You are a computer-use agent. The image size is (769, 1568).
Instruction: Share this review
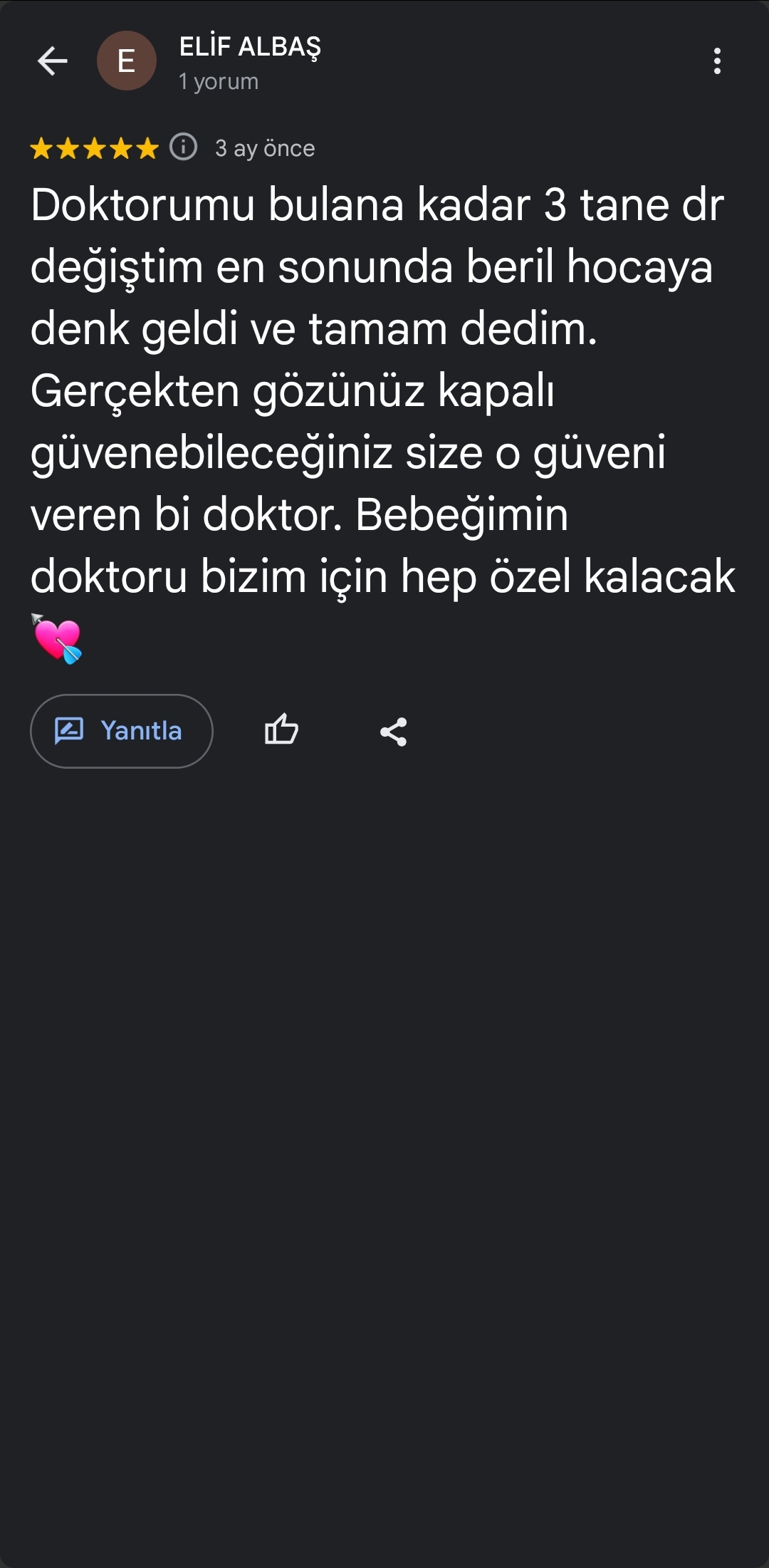[393, 732]
